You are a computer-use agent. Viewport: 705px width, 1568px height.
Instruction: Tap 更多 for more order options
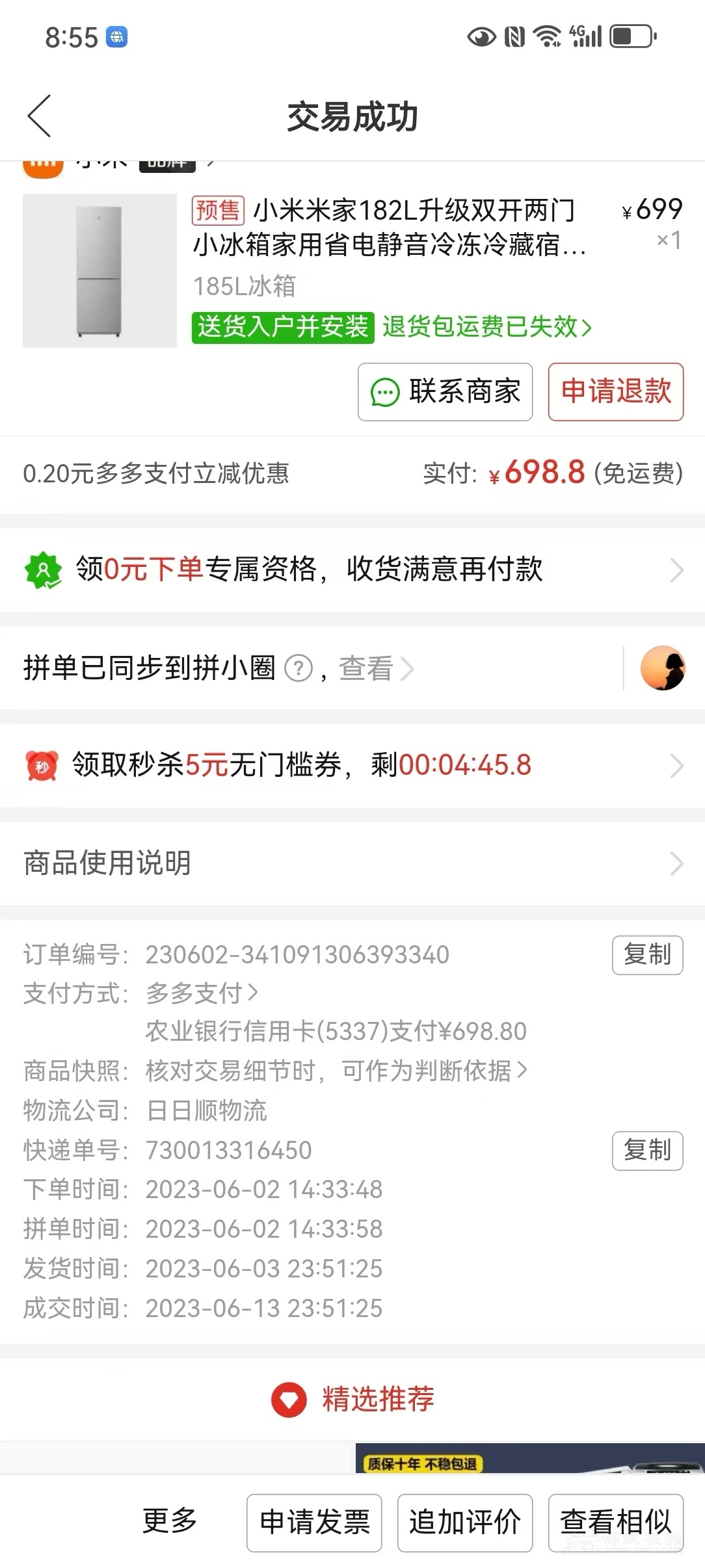point(170,1521)
